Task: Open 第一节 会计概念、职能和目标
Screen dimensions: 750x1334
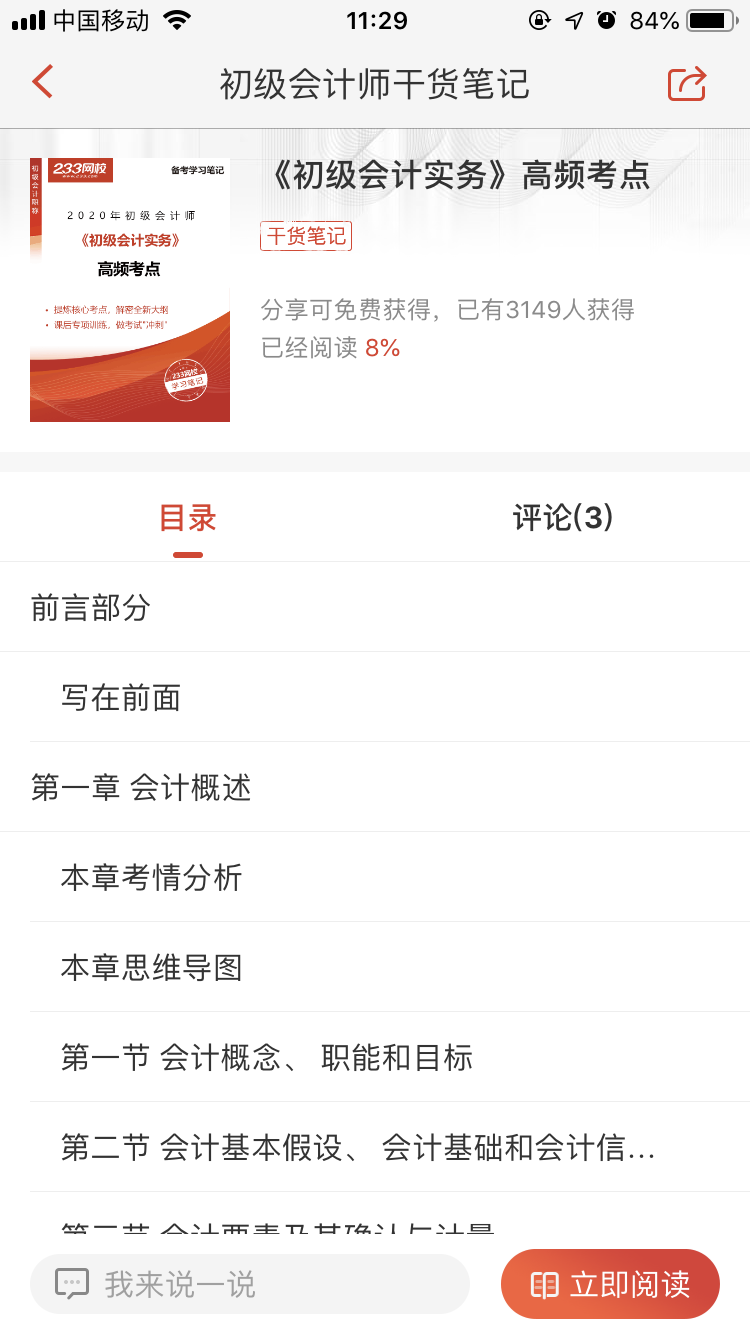Action: [x=266, y=1057]
